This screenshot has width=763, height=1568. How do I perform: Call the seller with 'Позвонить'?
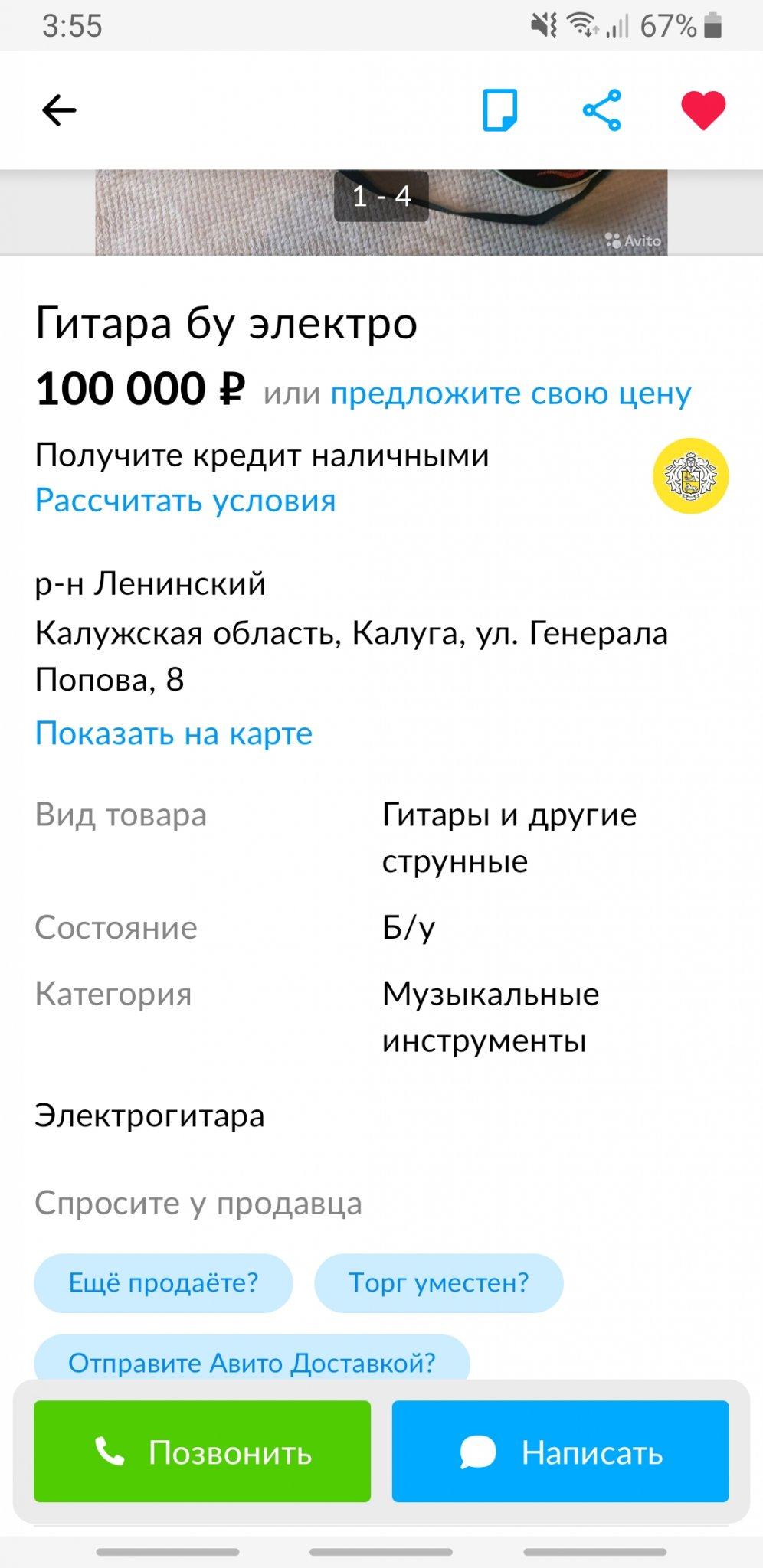[x=202, y=1452]
